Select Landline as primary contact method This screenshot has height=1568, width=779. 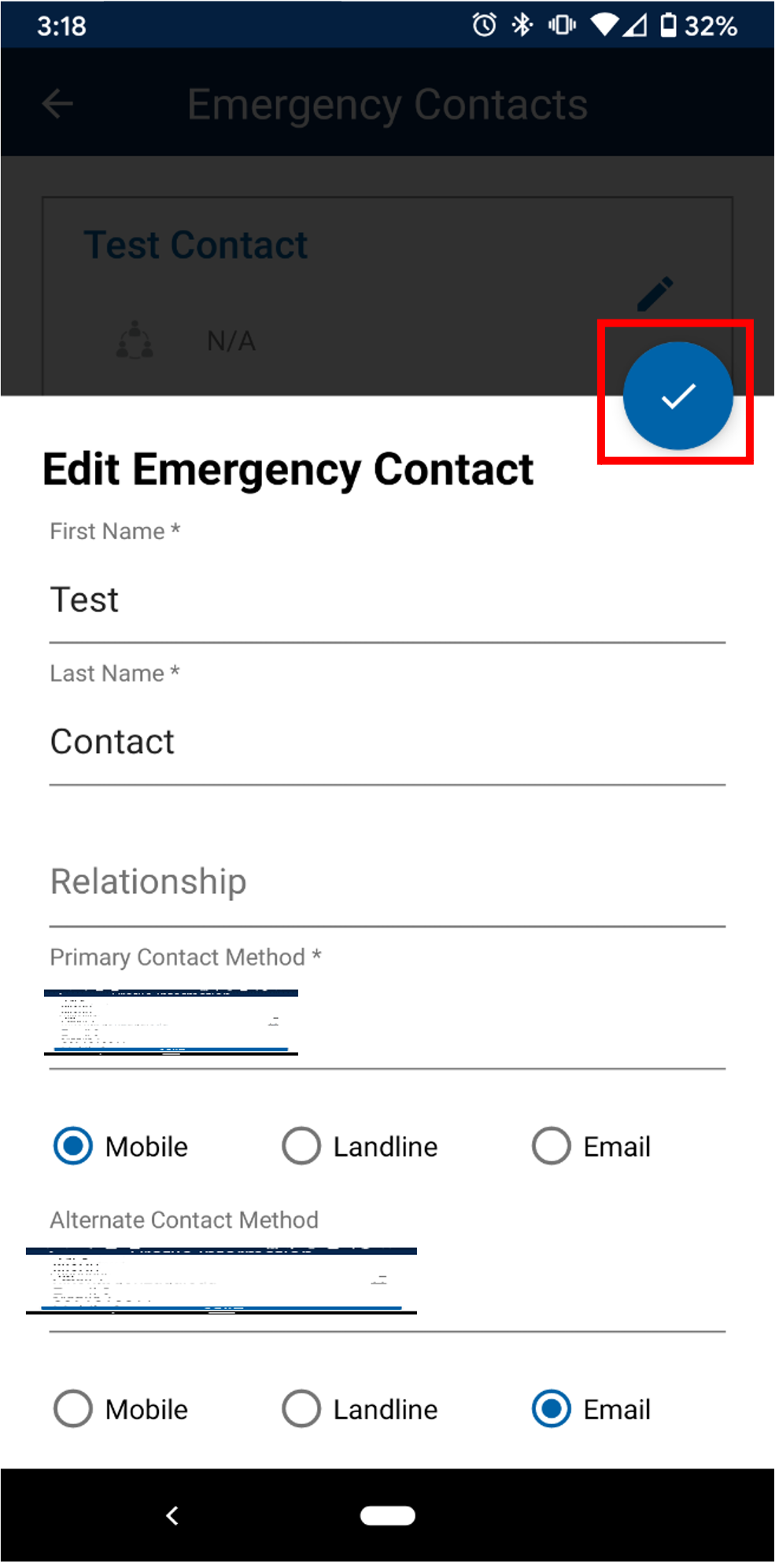click(x=301, y=1146)
